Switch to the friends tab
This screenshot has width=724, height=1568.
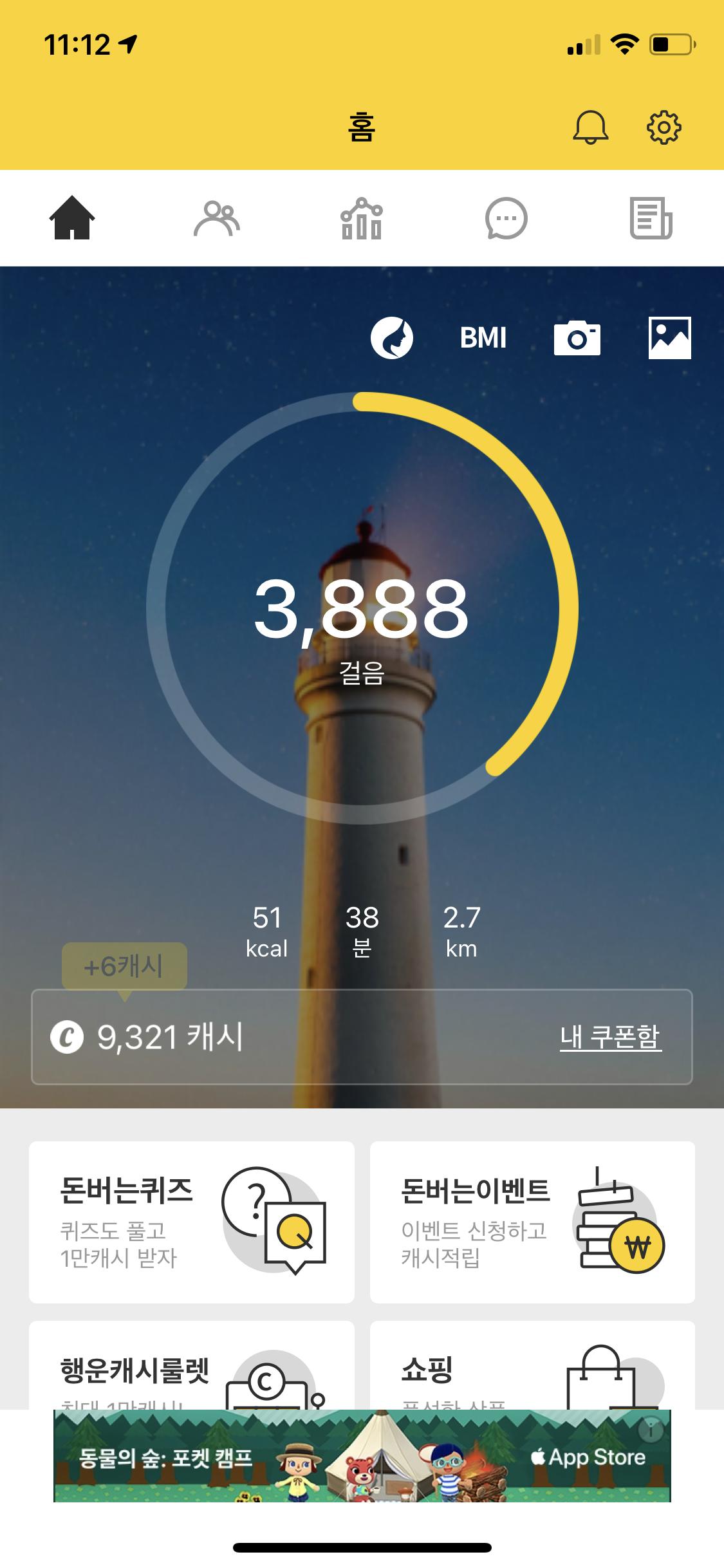217,218
